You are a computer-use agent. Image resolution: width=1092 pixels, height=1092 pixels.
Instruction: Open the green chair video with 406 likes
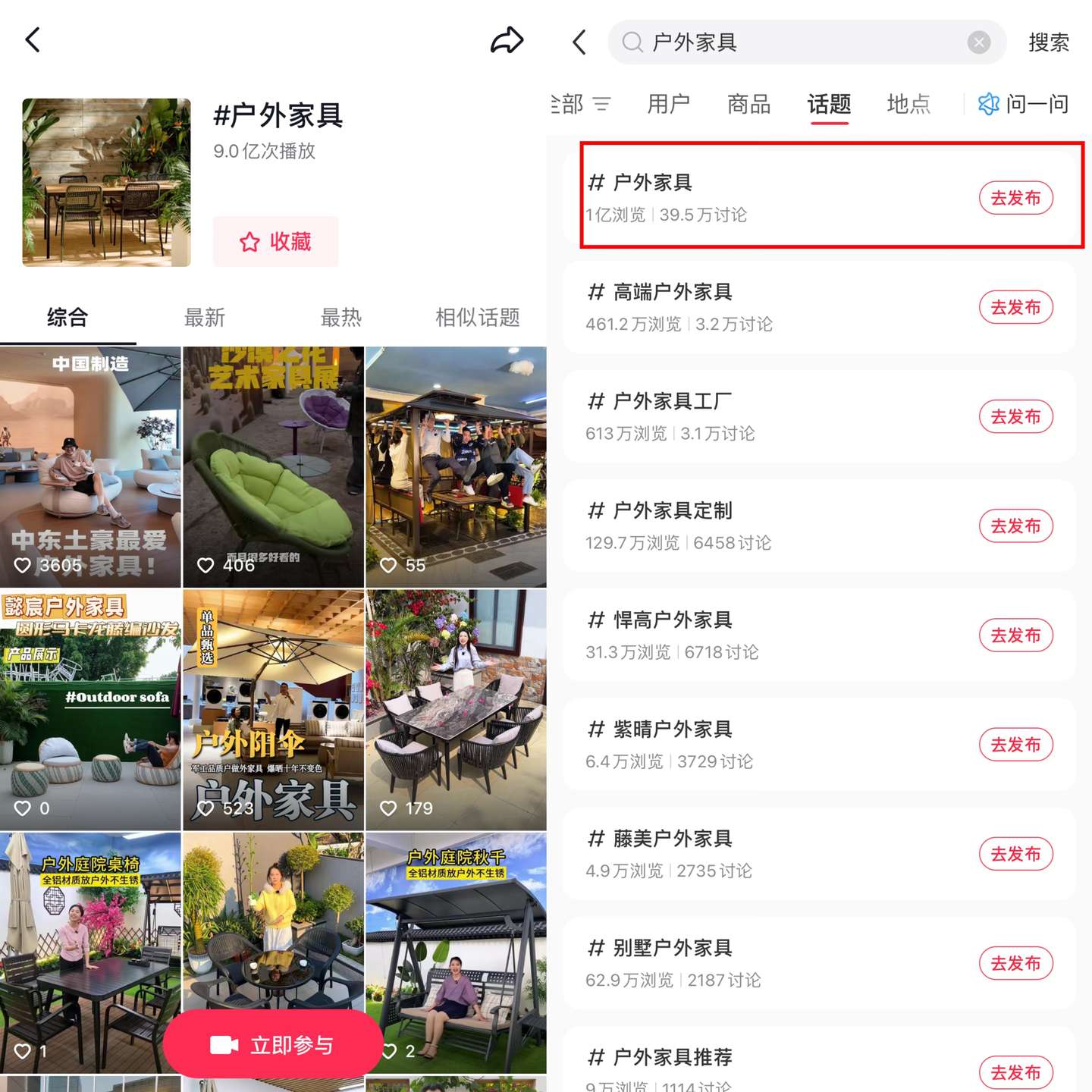point(273,466)
